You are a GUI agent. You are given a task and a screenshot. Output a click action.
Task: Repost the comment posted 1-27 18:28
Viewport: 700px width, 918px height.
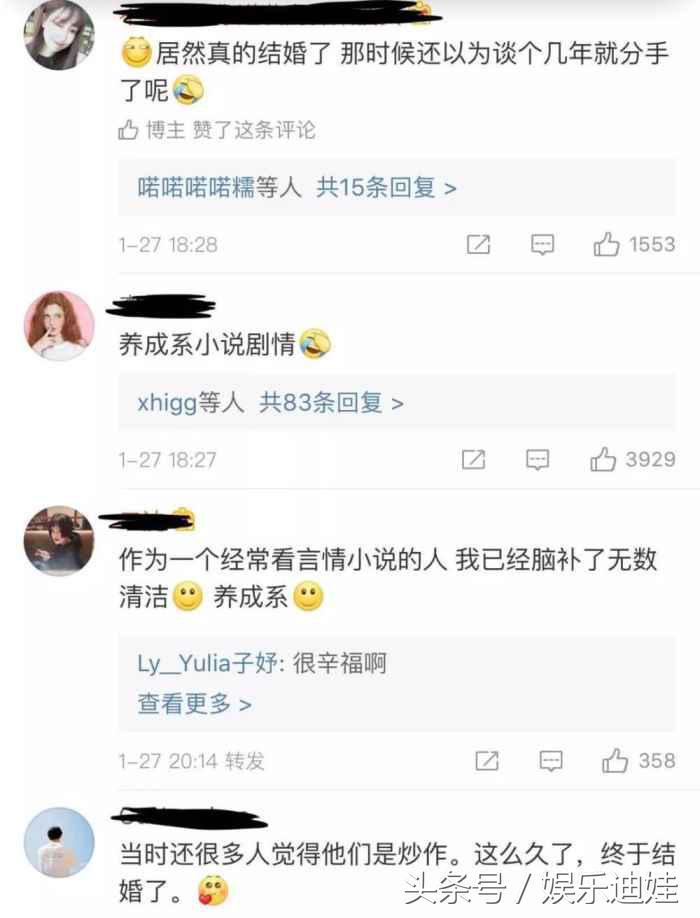click(x=479, y=245)
